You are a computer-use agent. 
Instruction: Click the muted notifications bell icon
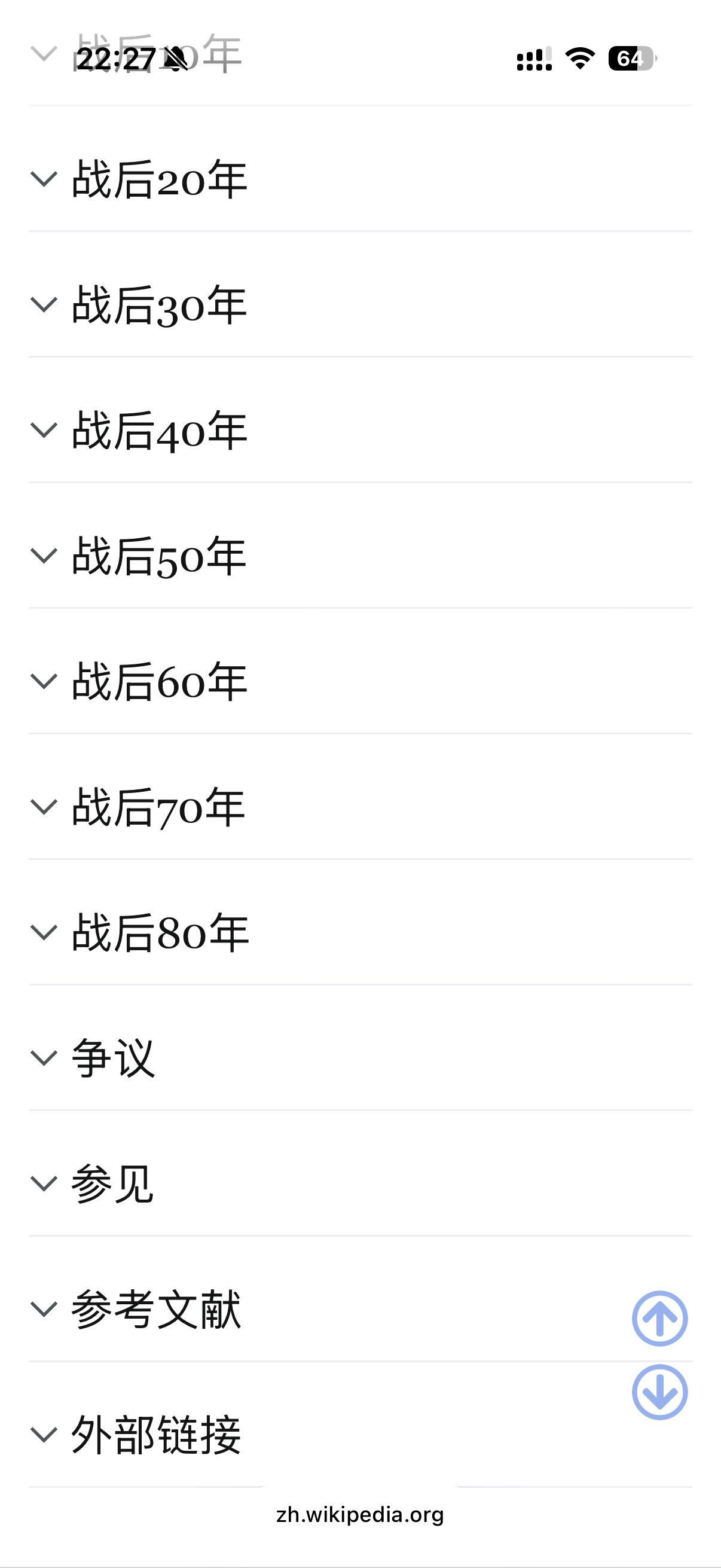(172, 57)
